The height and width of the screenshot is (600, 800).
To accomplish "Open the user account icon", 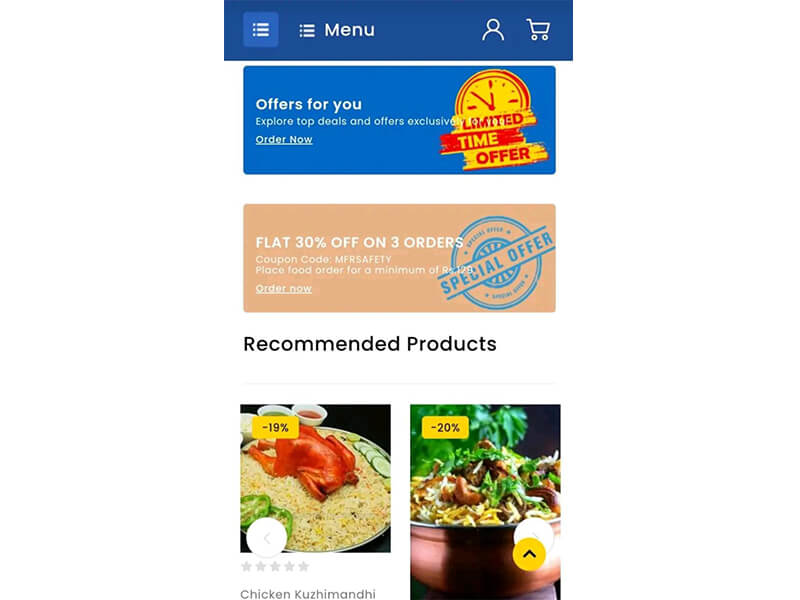I will pyautogui.click(x=493, y=30).
